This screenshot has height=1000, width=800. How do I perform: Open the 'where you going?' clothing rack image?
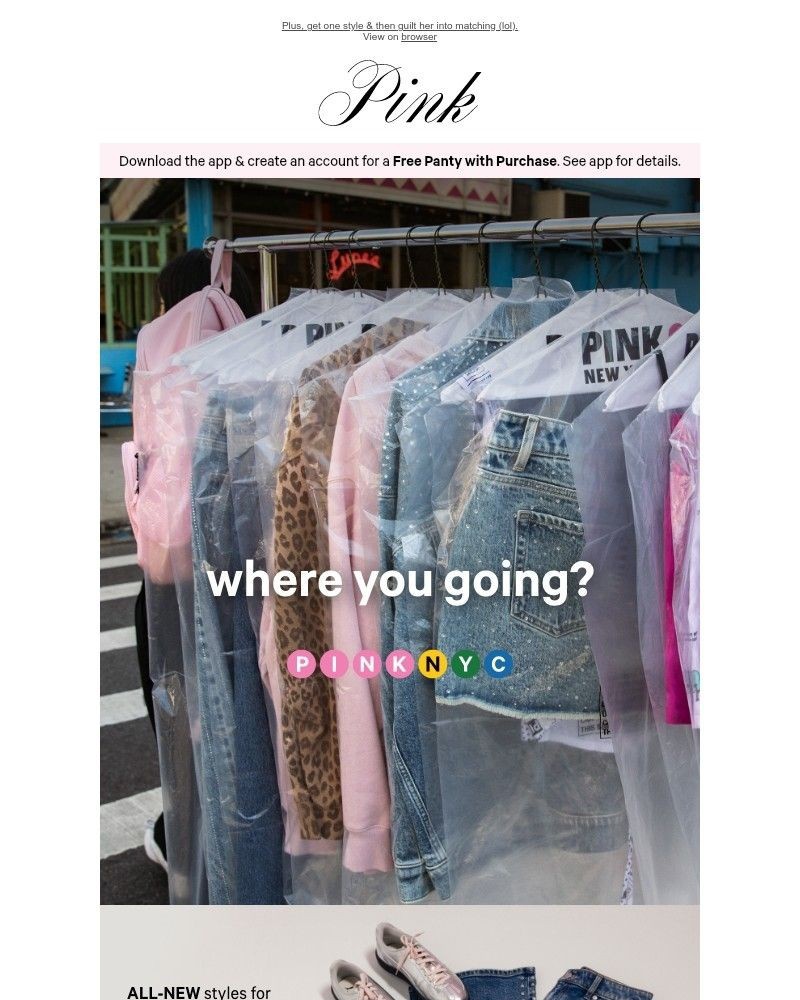(399, 540)
